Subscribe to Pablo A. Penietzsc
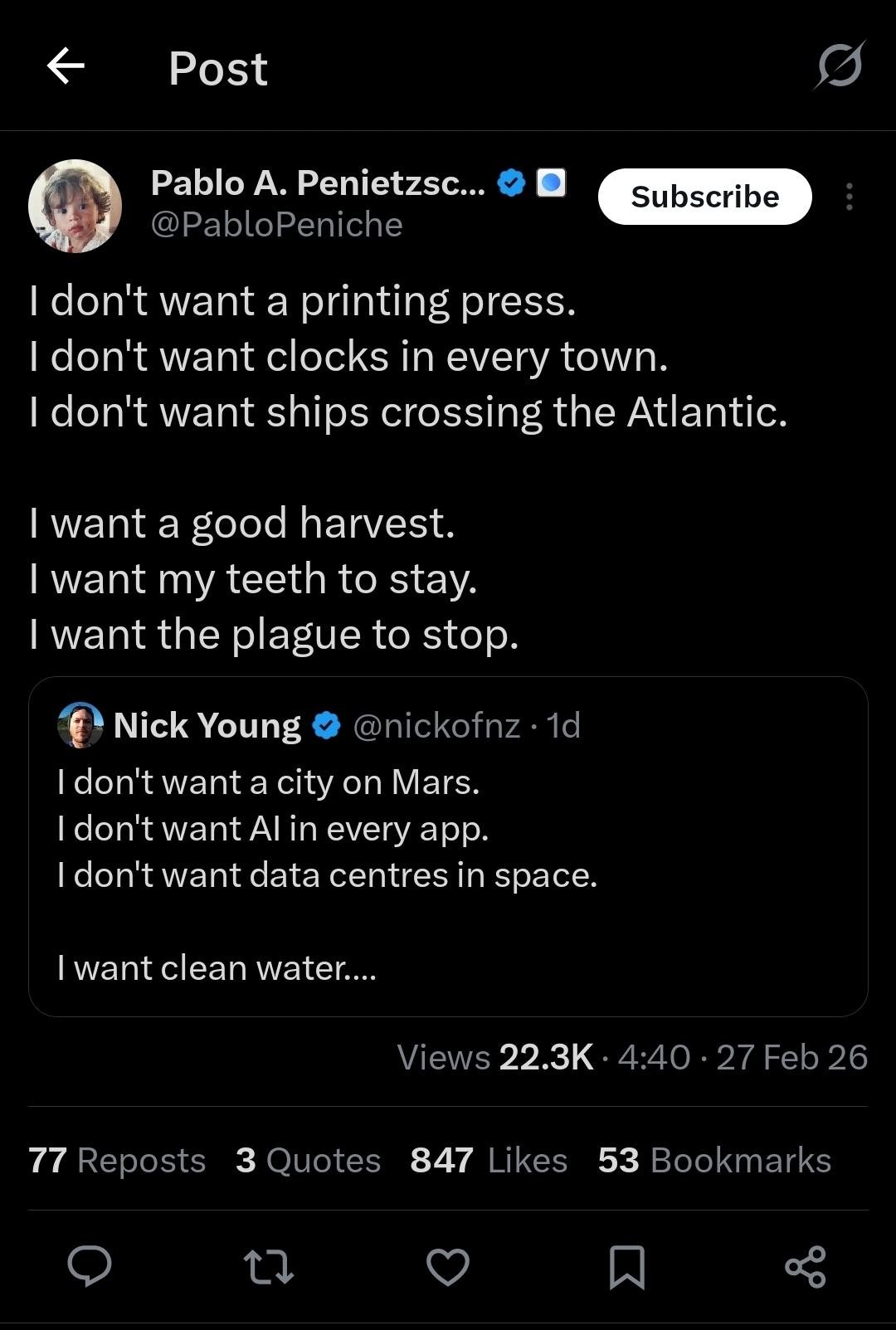This screenshot has height=1330, width=896. pyautogui.click(x=704, y=197)
